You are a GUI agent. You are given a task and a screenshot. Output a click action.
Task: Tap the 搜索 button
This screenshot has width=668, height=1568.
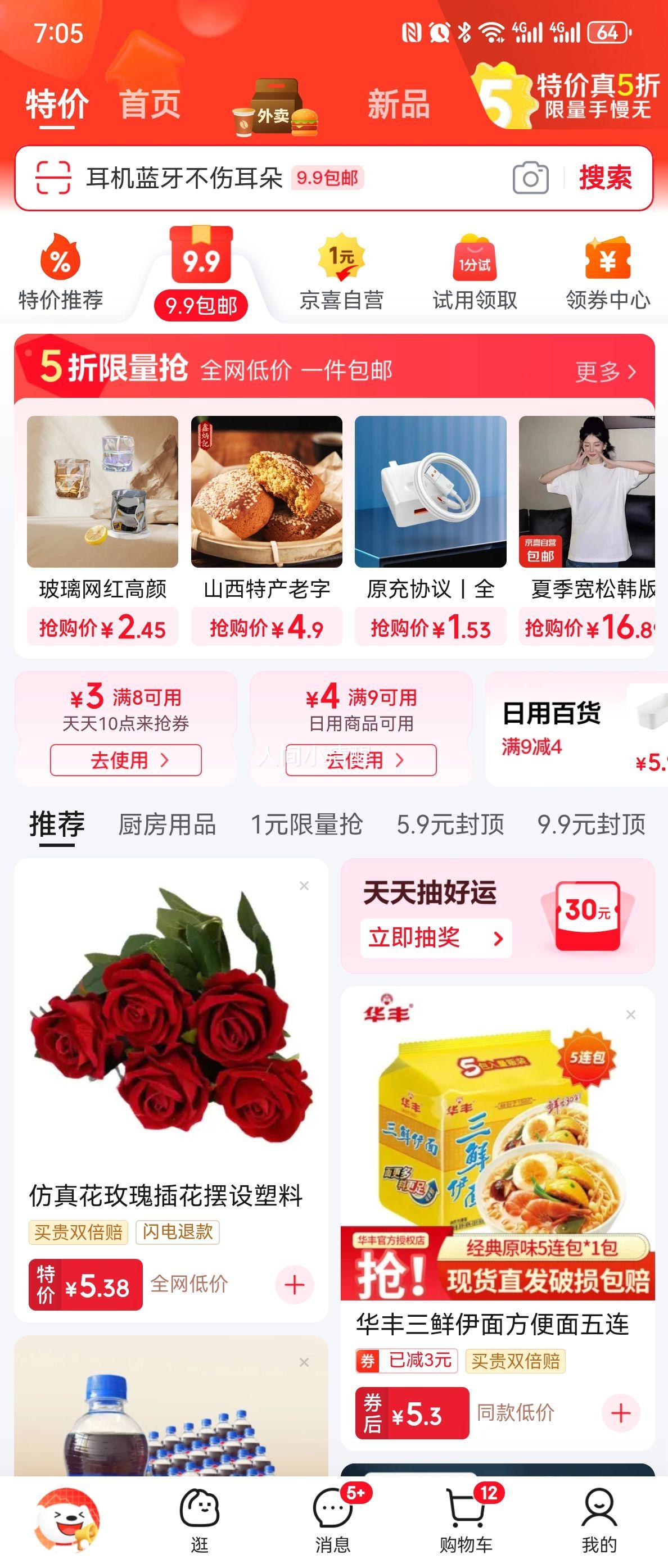(x=604, y=178)
